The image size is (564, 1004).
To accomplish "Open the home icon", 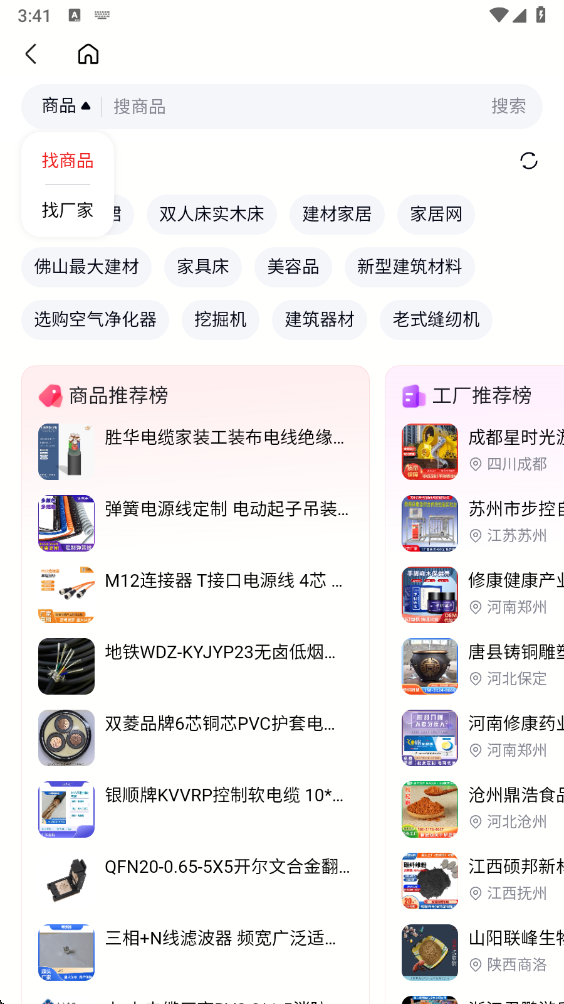I will [88, 54].
